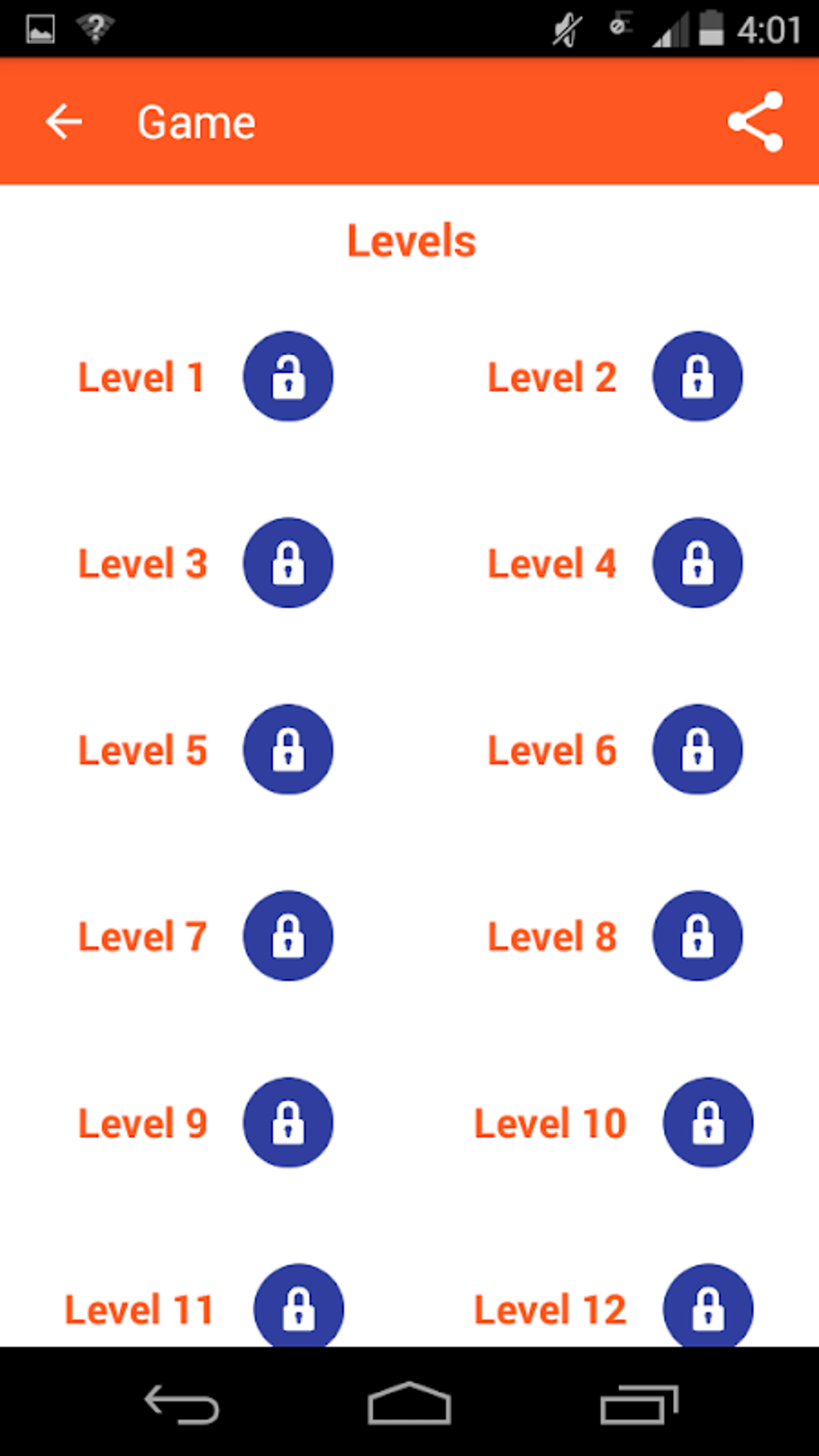Select the Level 6 lock button

click(698, 749)
